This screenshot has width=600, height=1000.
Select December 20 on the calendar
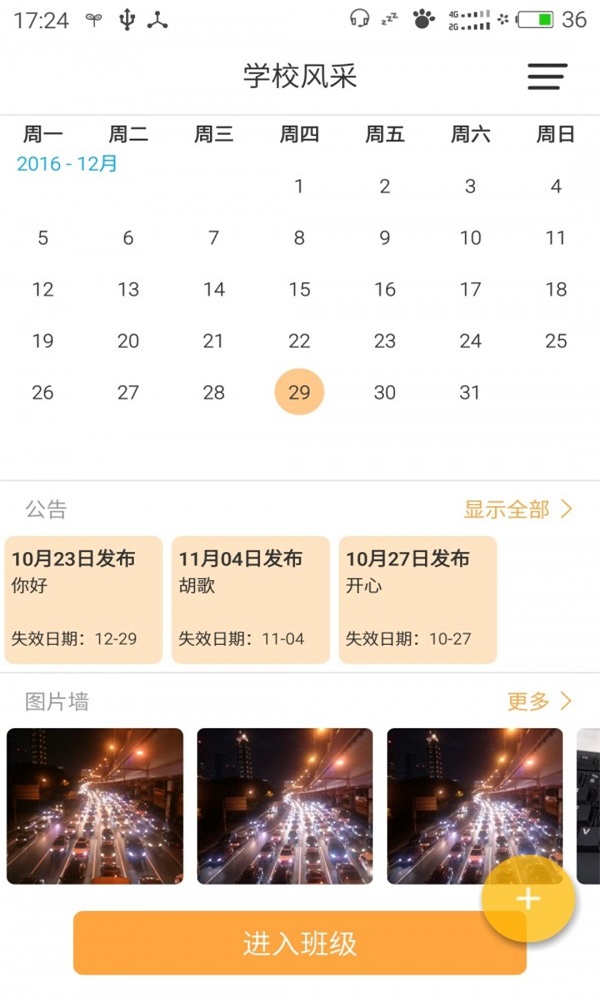(128, 341)
